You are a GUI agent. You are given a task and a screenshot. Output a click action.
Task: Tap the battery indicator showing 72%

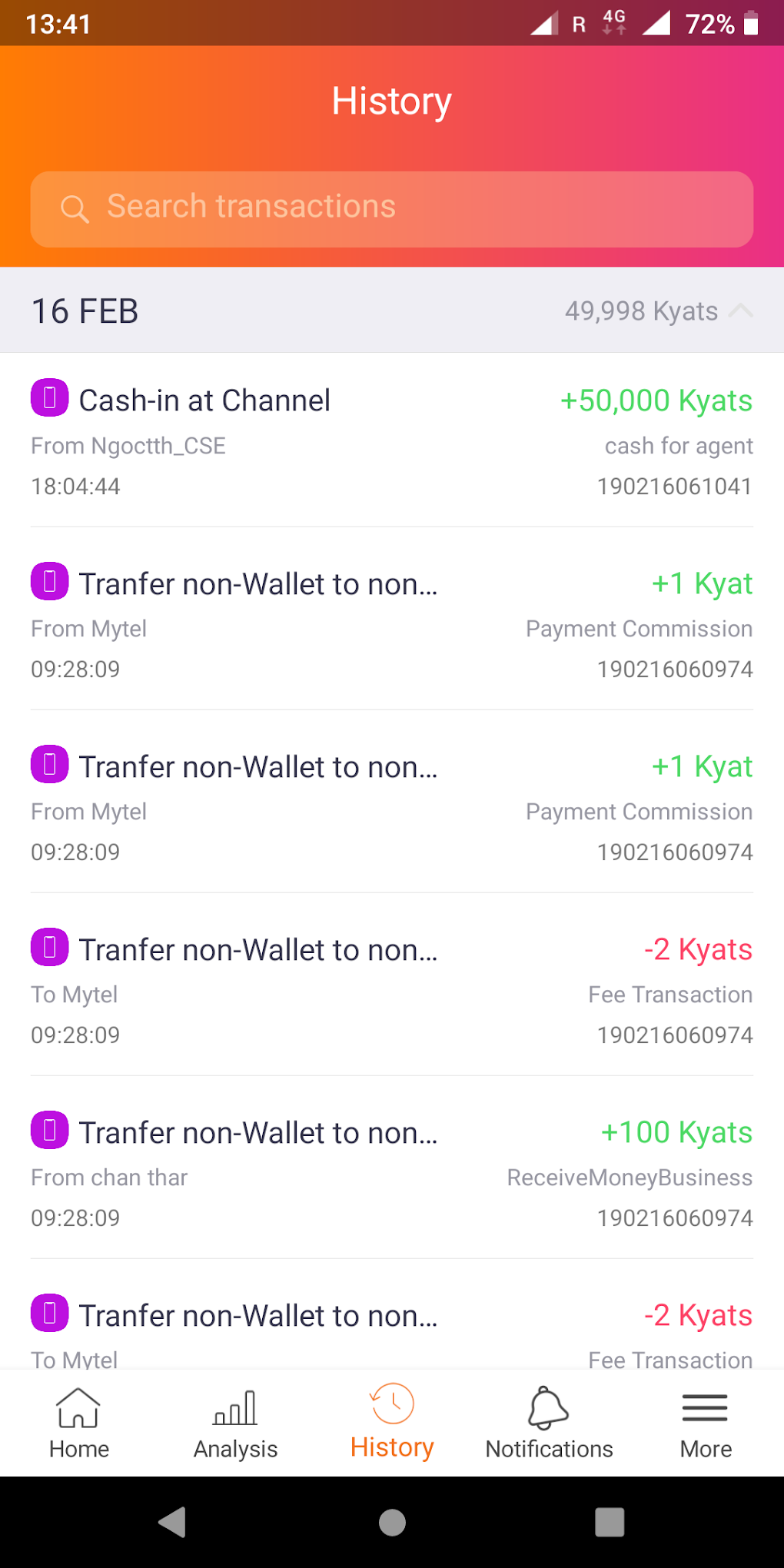click(x=749, y=24)
